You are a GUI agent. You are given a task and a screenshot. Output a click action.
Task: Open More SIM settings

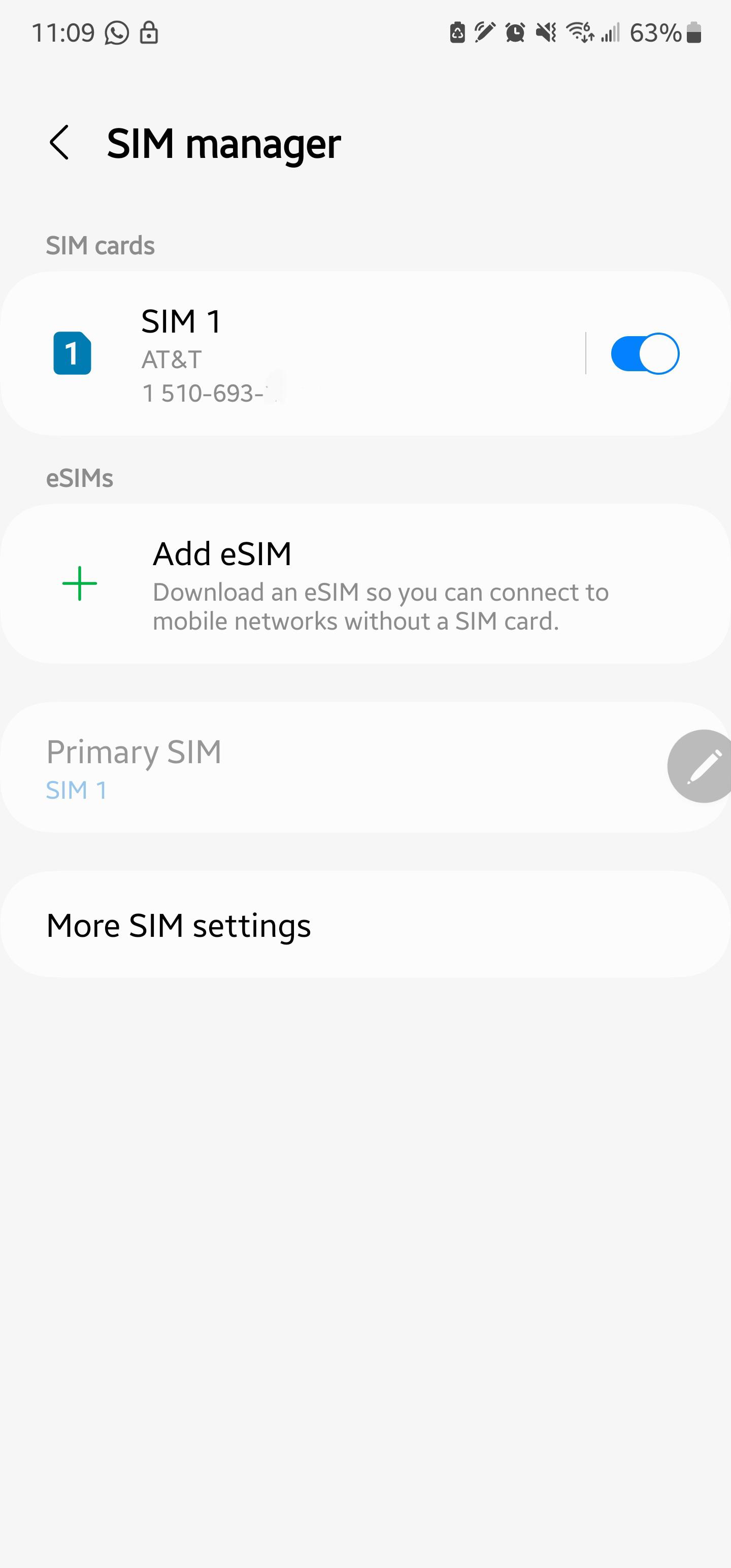pos(179,925)
